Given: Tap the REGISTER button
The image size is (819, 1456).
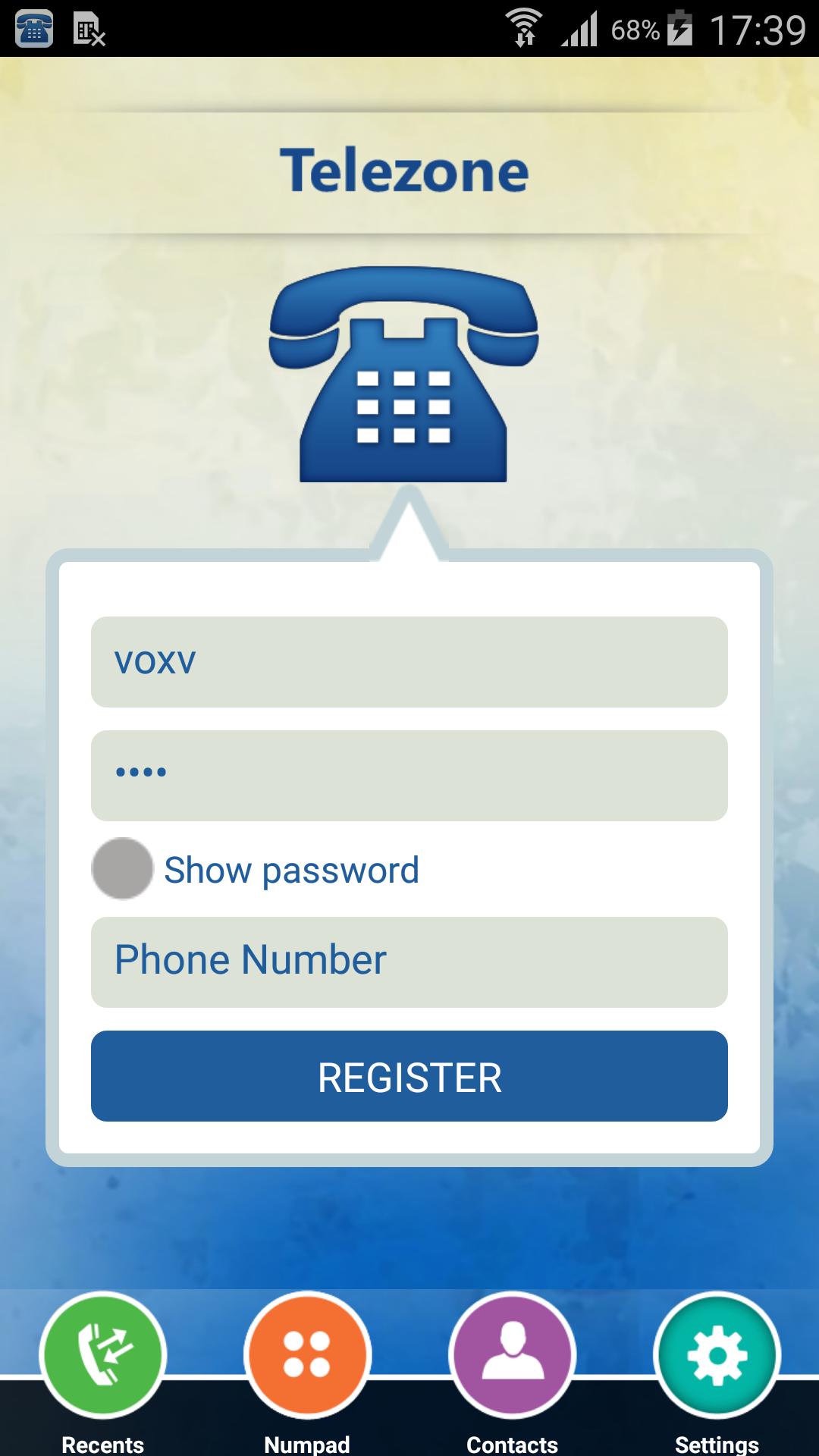Looking at the screenshot, I should (409, 1076).
